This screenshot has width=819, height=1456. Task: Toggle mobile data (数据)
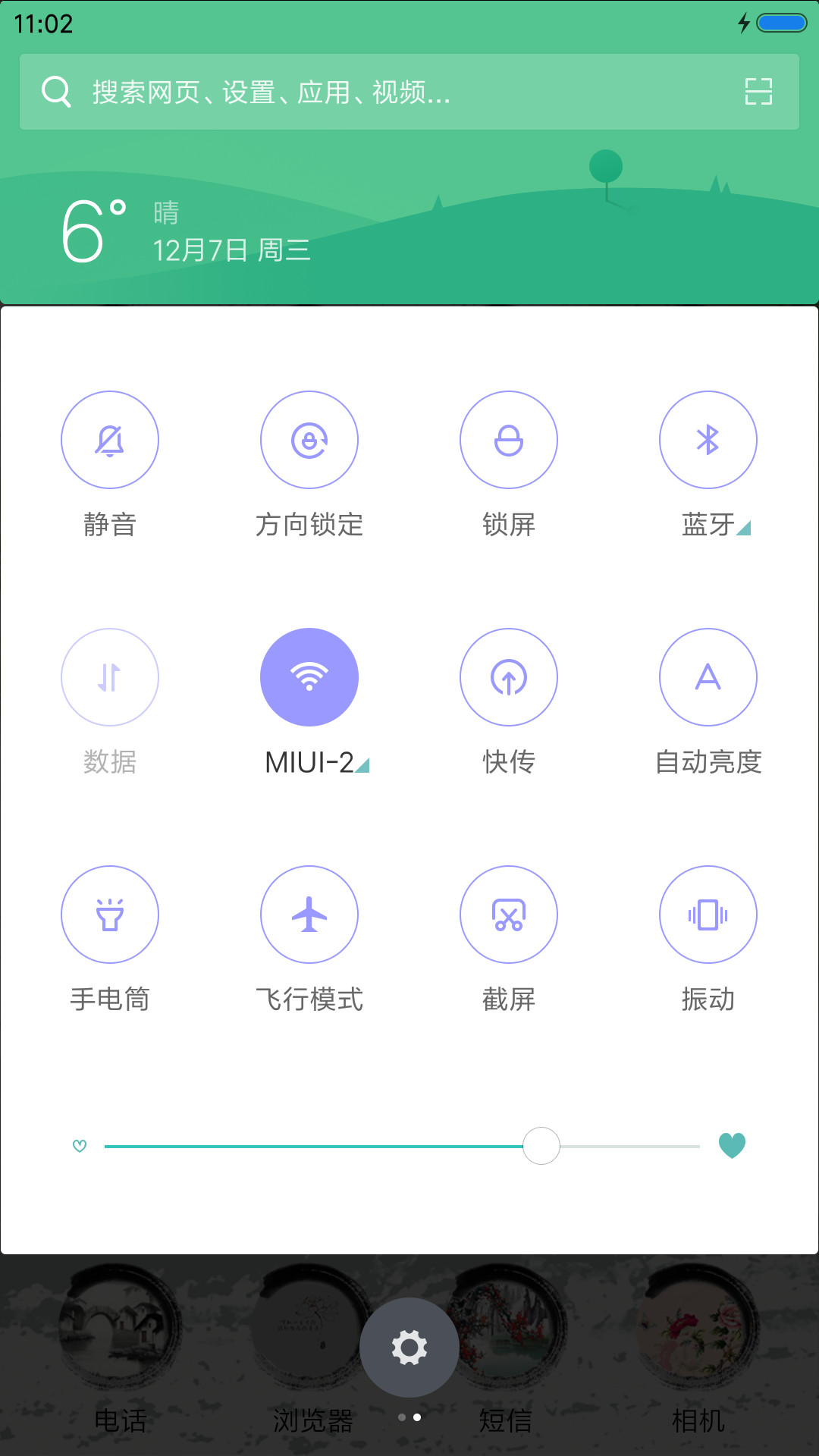coord(110,677)
